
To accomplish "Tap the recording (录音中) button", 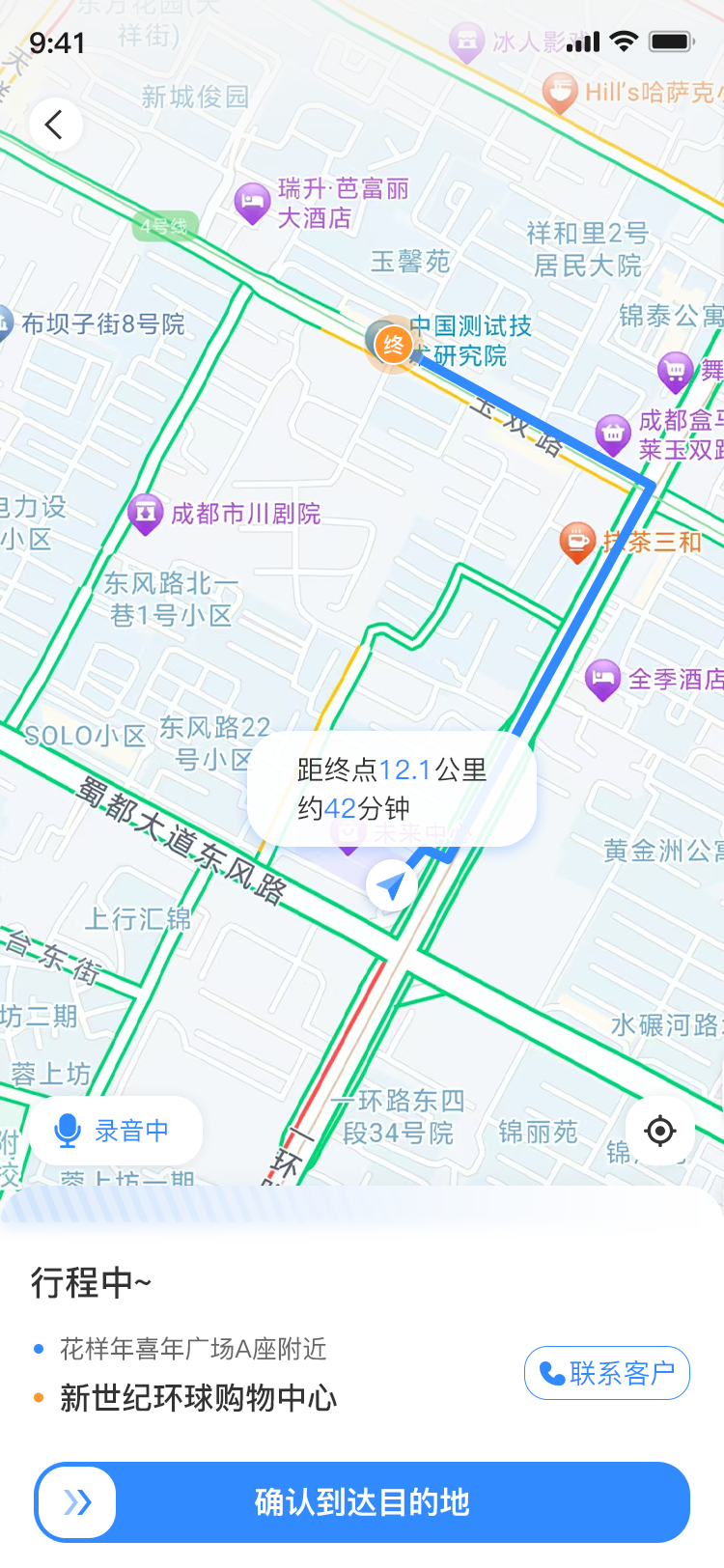I will [x=116, y=1130].
